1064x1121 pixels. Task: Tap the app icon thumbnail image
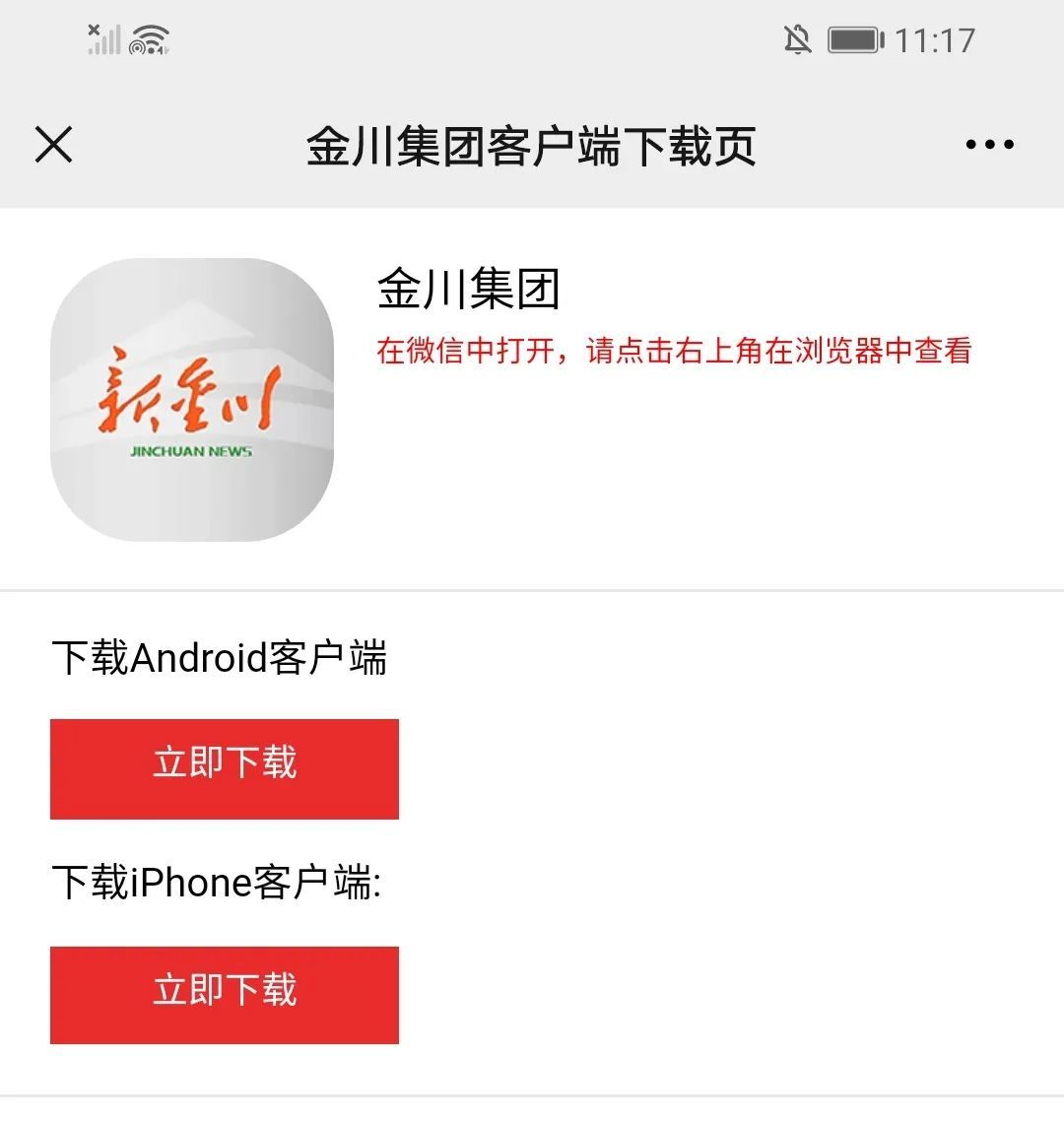click(x=194, y=398)
